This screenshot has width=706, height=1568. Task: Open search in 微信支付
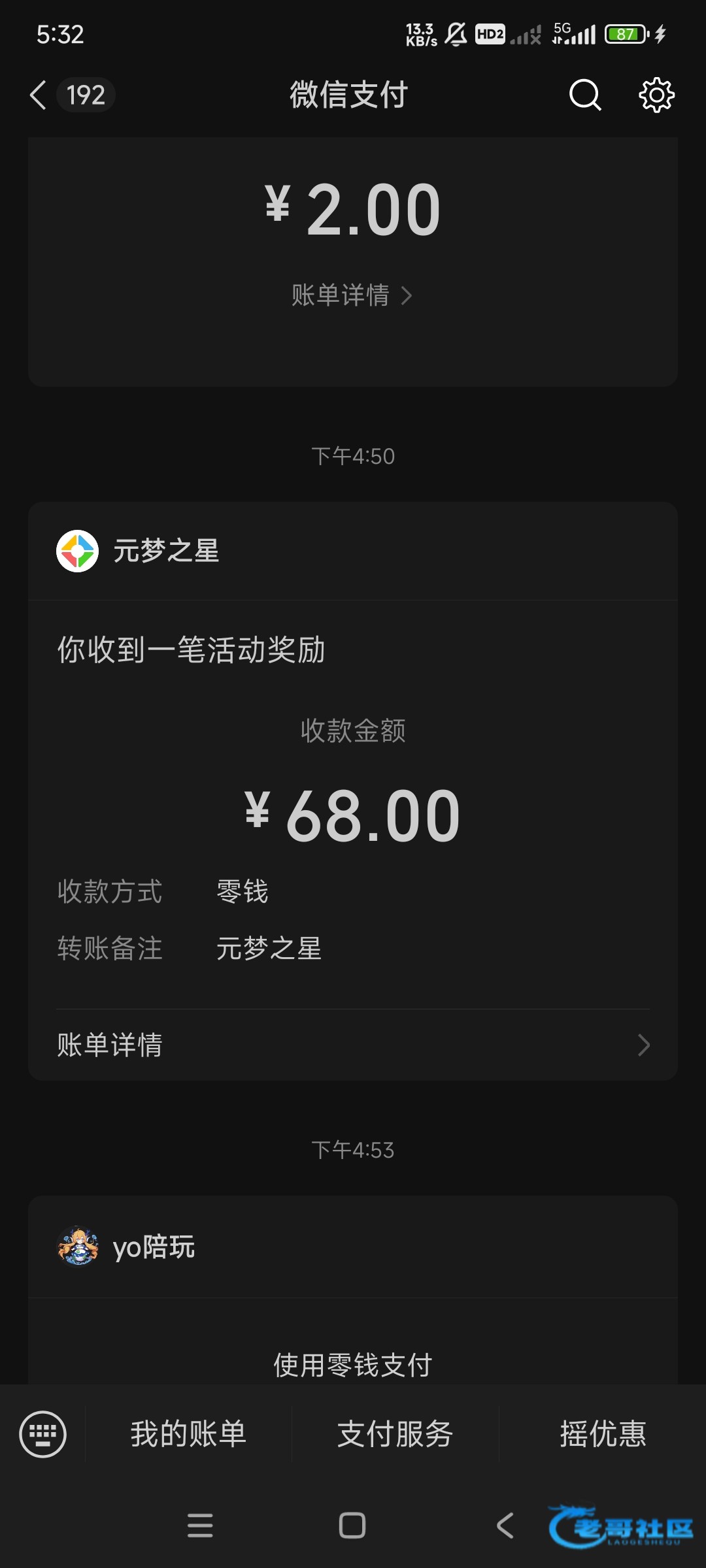(x=584, y=95)
